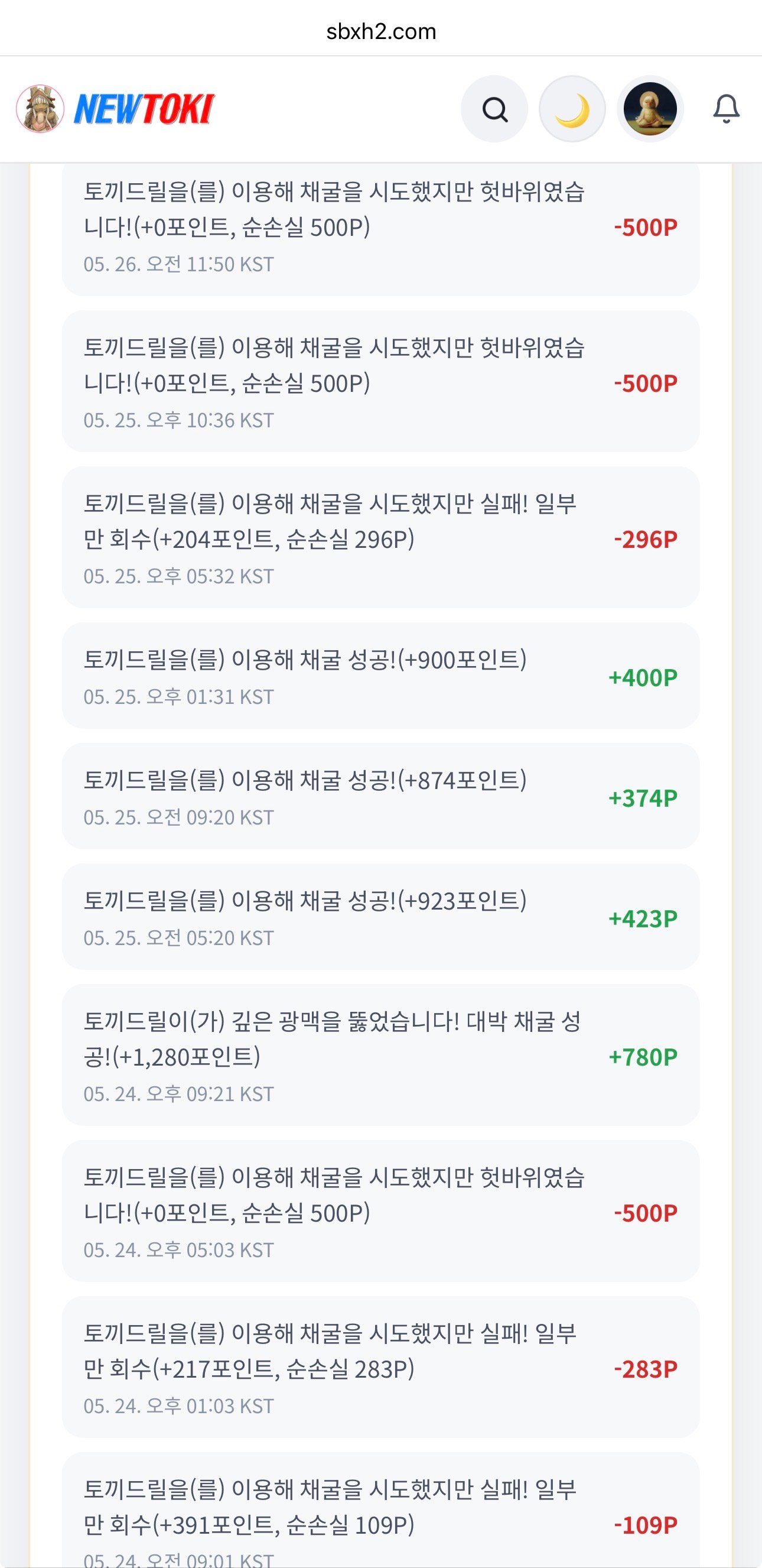Tap the sbxh2.com address bar
The width and height of the screenshot is (762, 1568).
(x=382, y=32)
